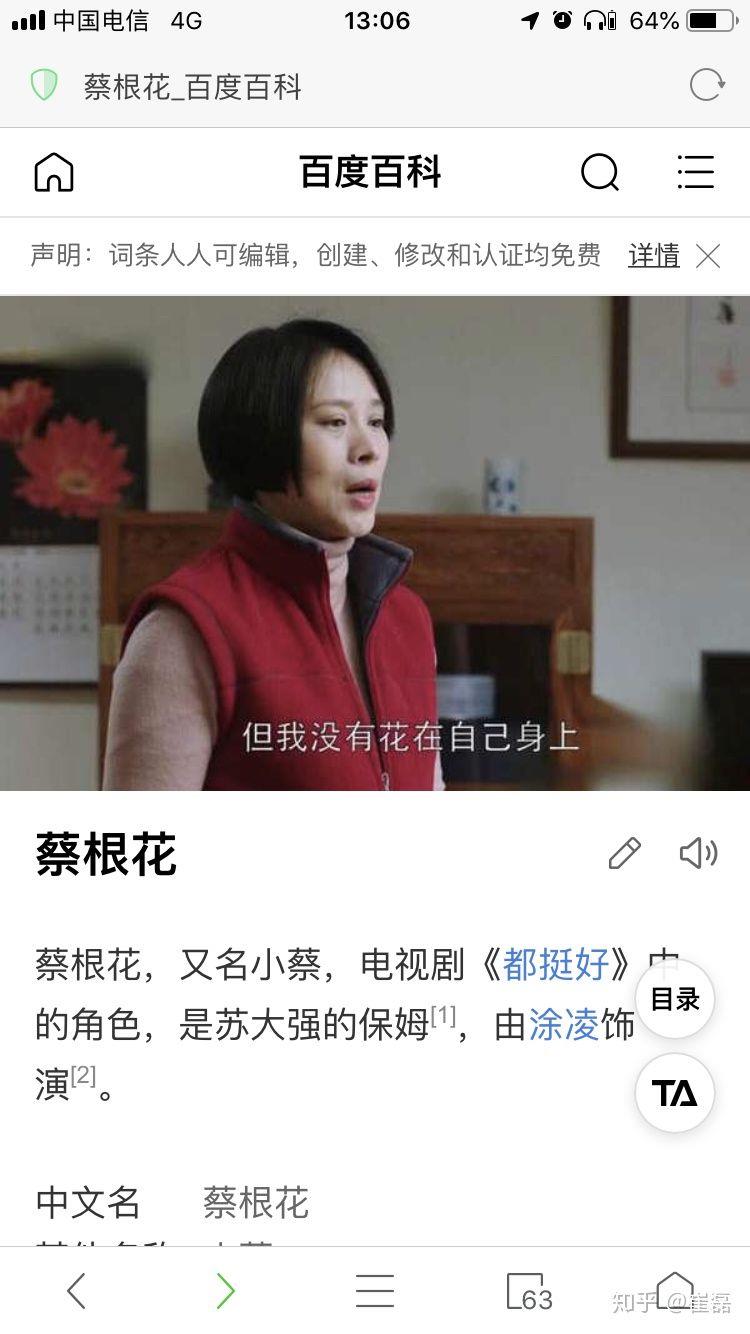Open the 涂凌 actor link

coord(564,1024)
